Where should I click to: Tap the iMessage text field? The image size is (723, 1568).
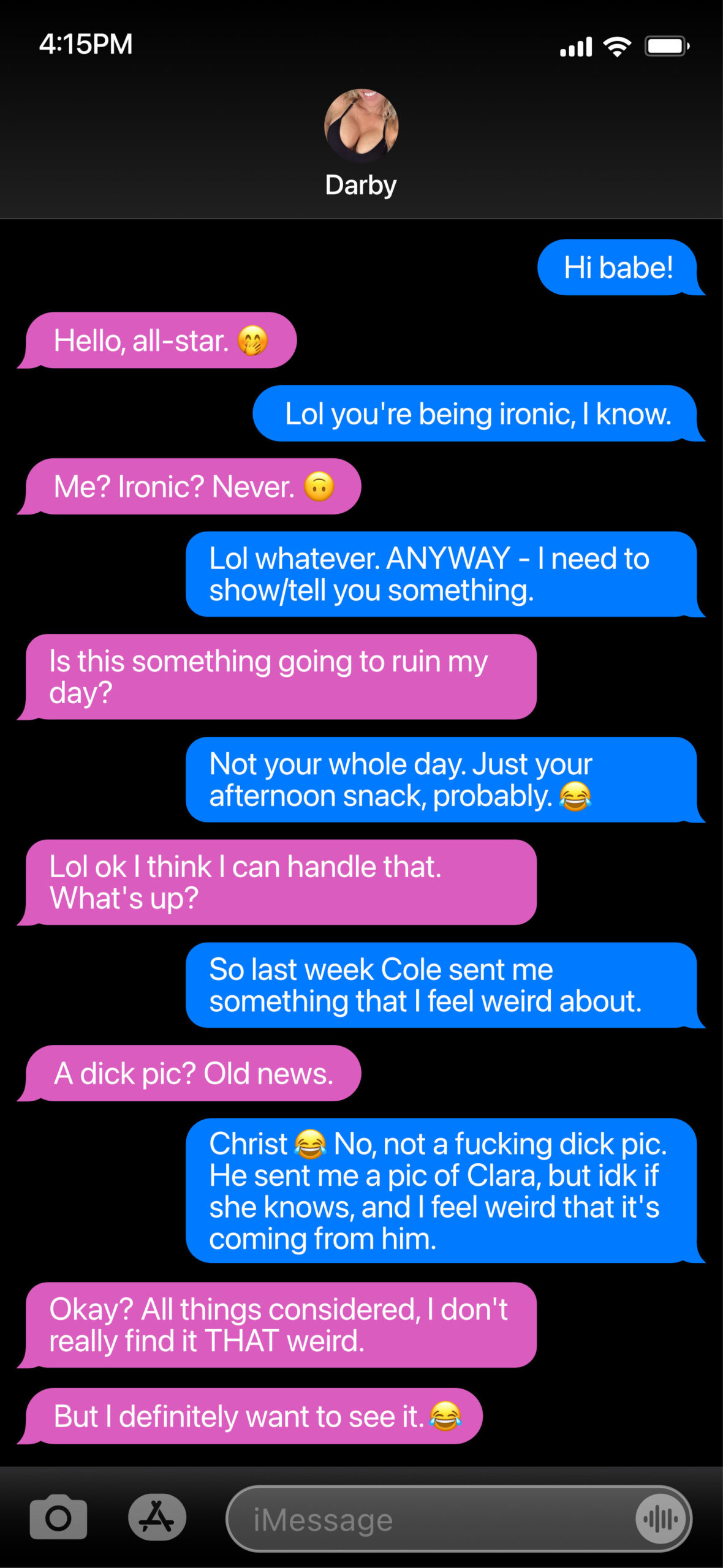(x=429, y=1519)
